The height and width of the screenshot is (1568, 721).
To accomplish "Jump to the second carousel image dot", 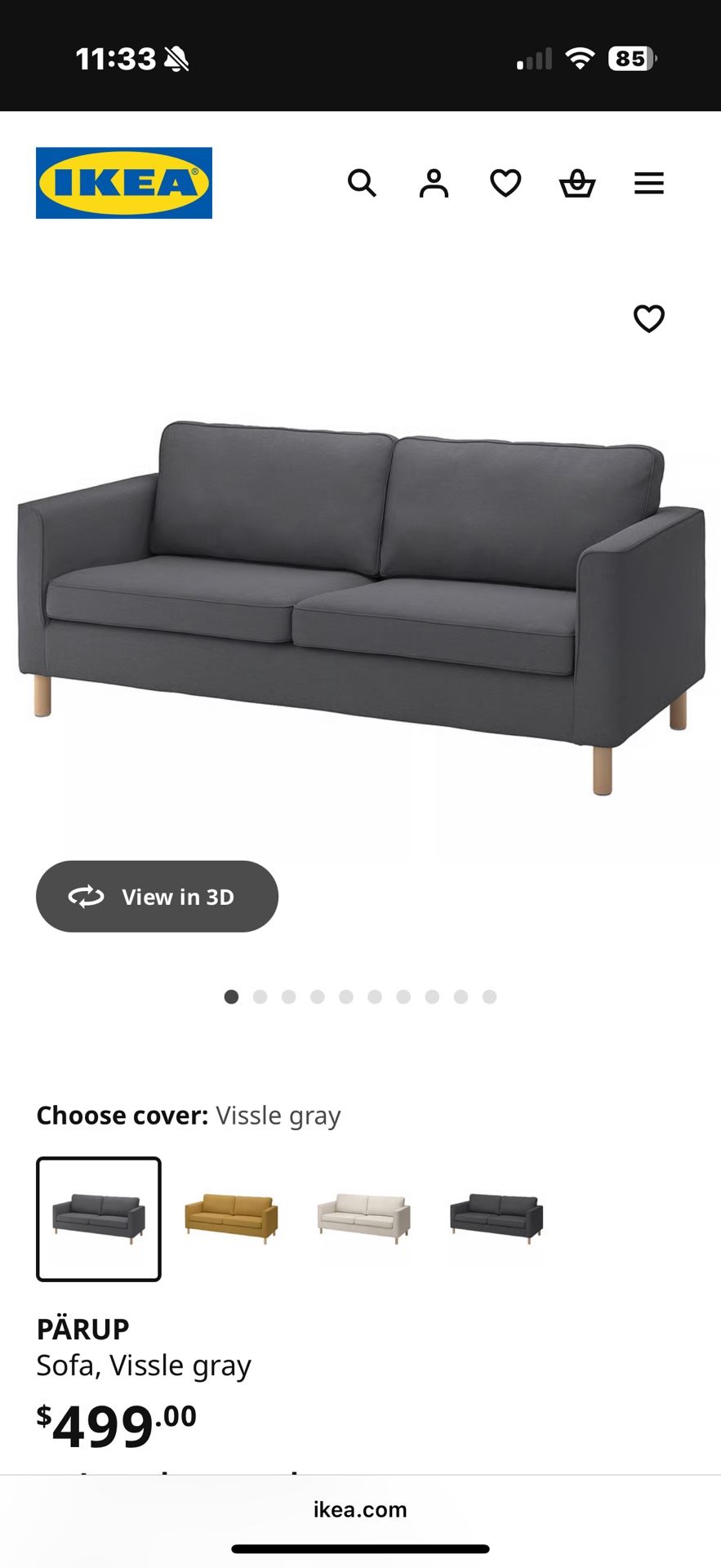I will click(260, 996).
